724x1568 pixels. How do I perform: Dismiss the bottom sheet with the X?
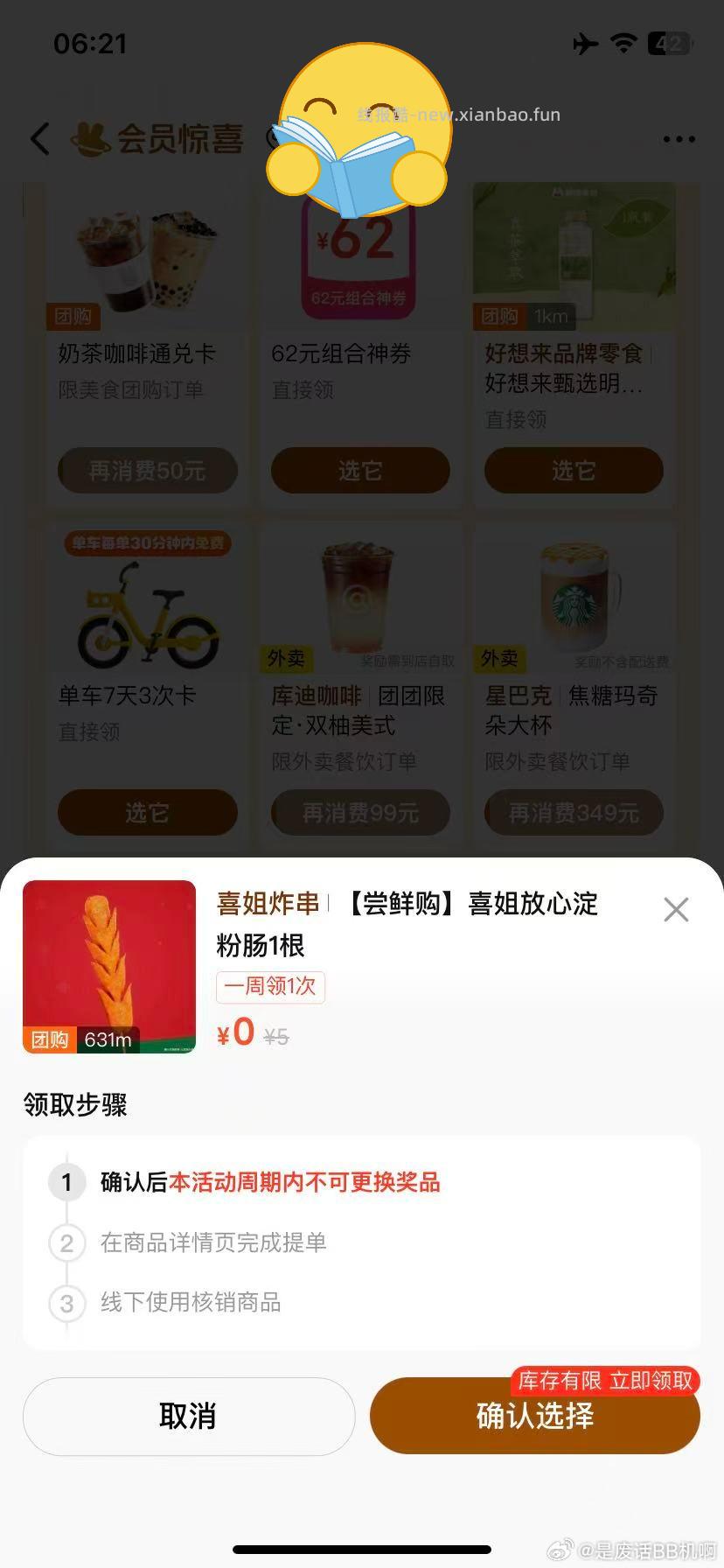point(676,909)
